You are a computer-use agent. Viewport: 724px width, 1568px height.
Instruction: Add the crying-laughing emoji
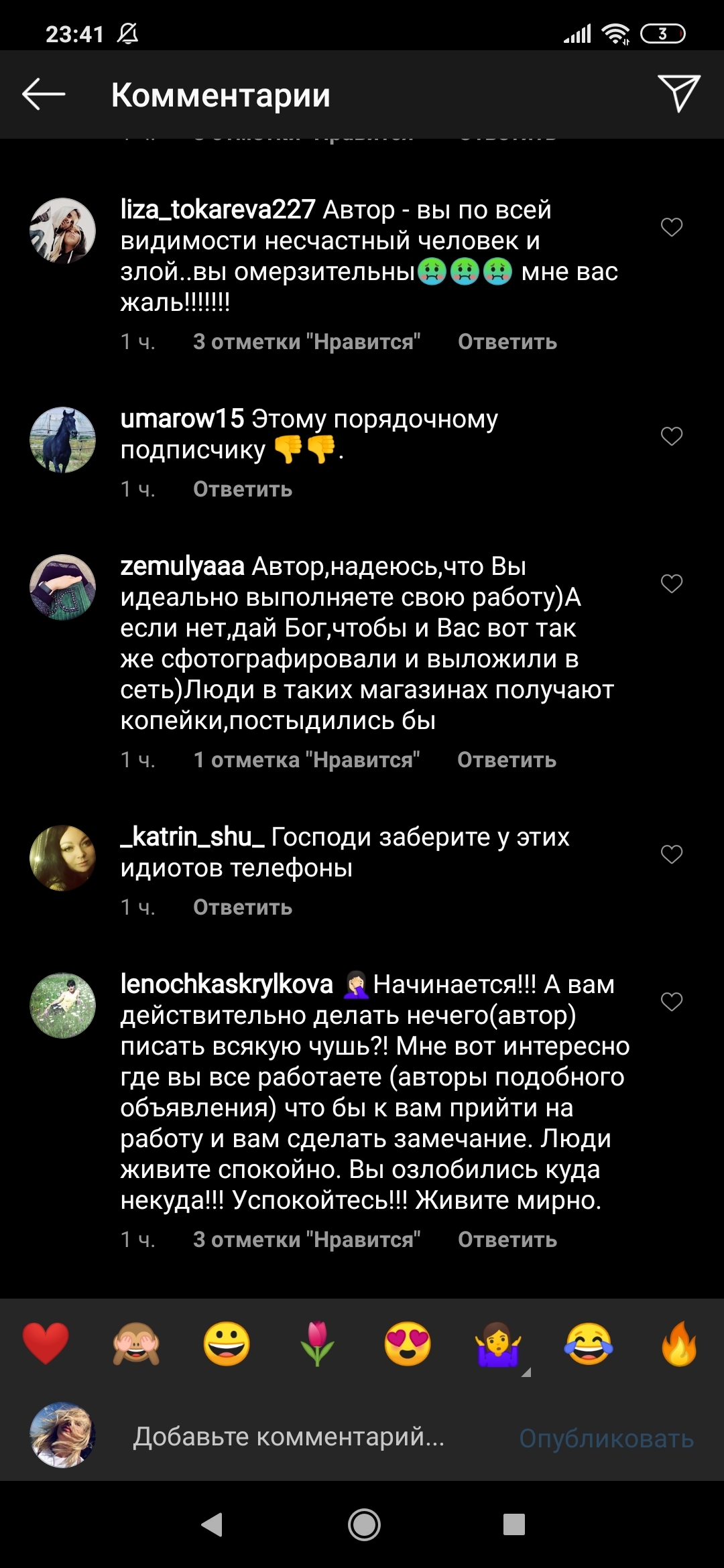click(x=588, y=1343)
